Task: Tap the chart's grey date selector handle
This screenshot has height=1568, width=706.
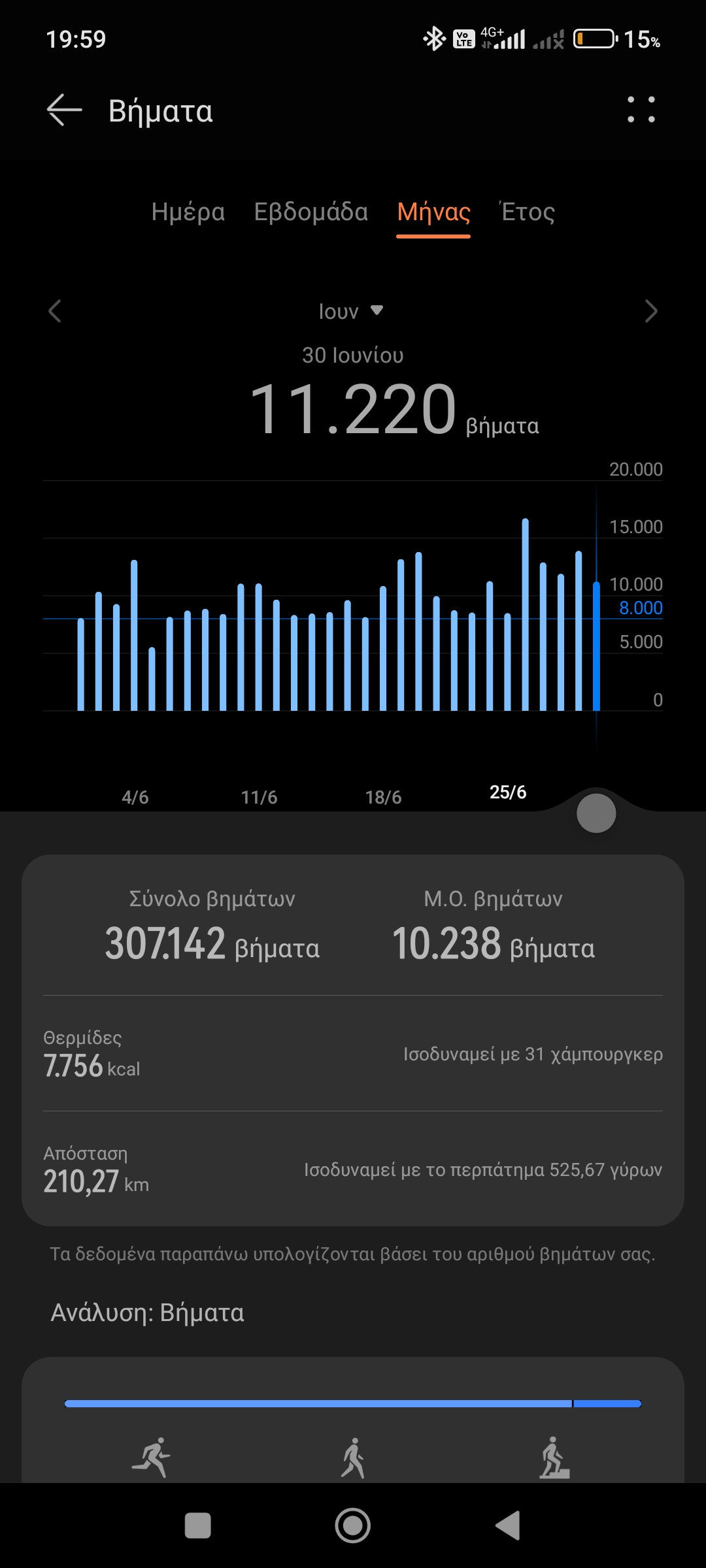Action: (x=596, y=813)
